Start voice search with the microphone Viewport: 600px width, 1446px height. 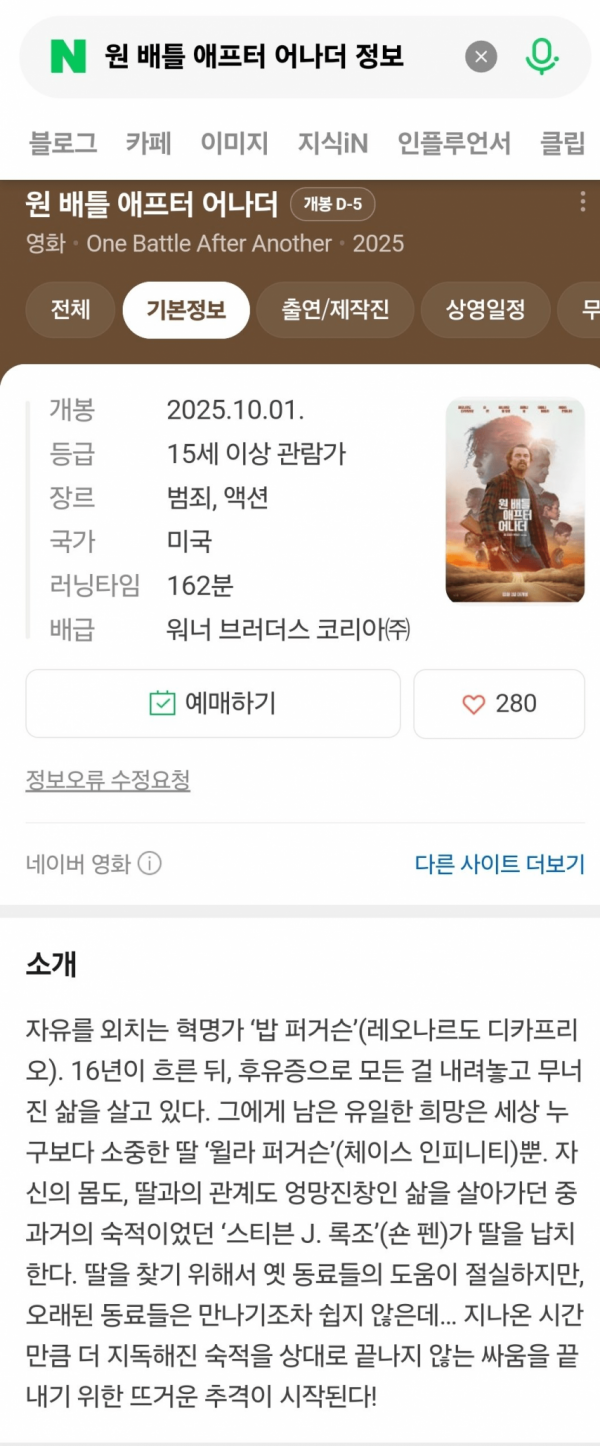[541, 57]
